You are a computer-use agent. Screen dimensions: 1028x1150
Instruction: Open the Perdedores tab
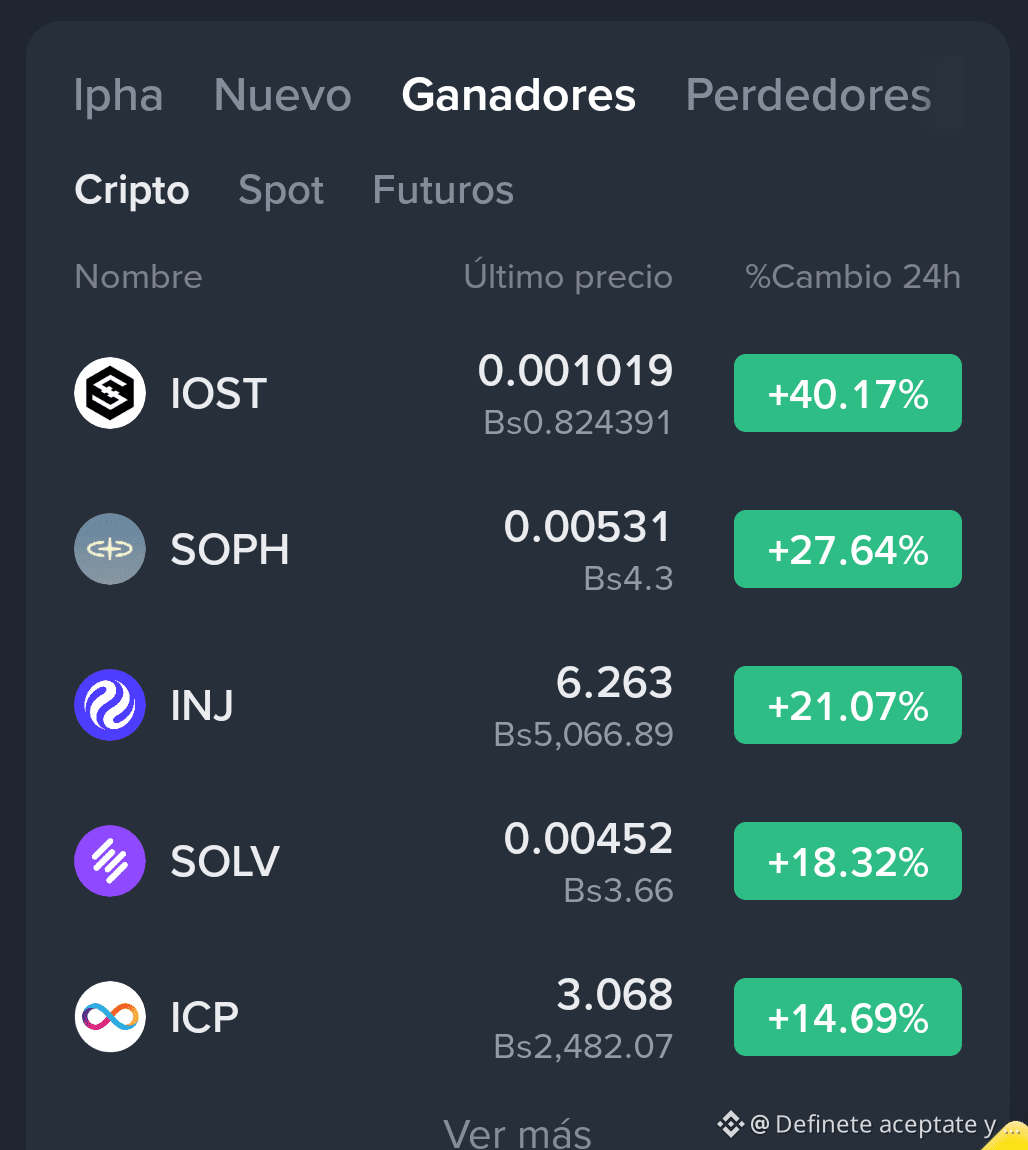click(808, 95)
